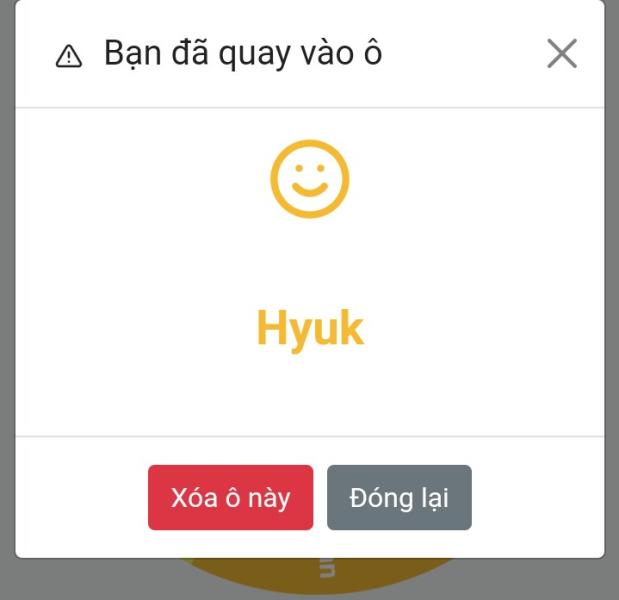Select the gray 'Đóng lại' button
The height and width of the screenshot is (600, 619).
pos(399,497)
